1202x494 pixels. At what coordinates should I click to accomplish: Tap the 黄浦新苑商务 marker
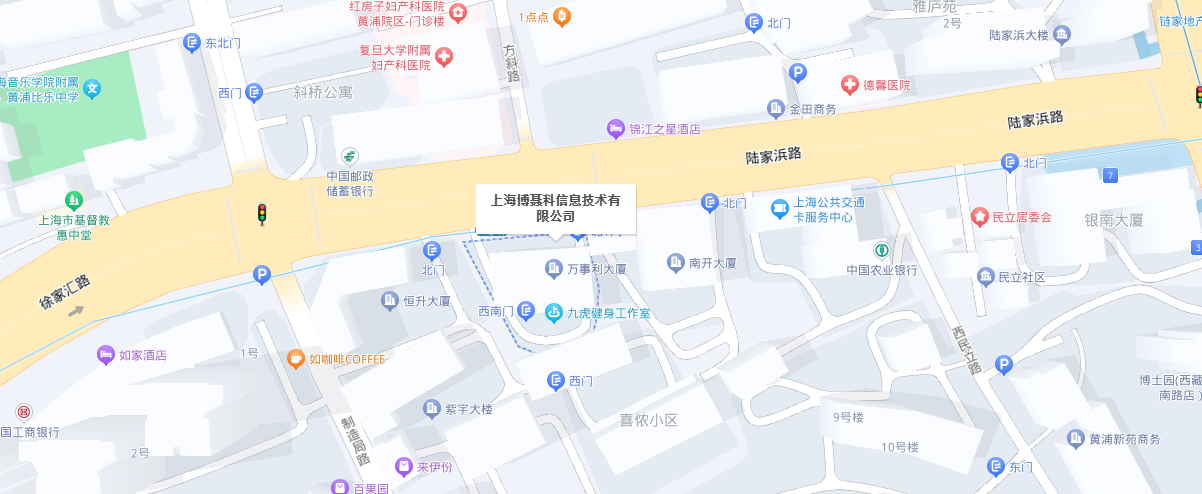(1076, 438)
